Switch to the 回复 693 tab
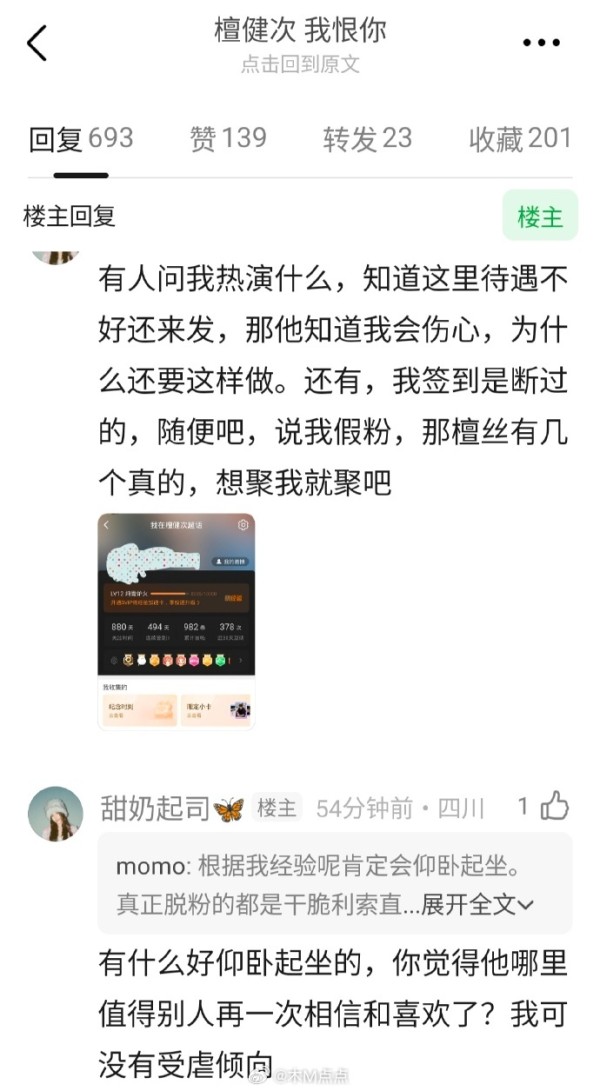 tap(81, 139)
